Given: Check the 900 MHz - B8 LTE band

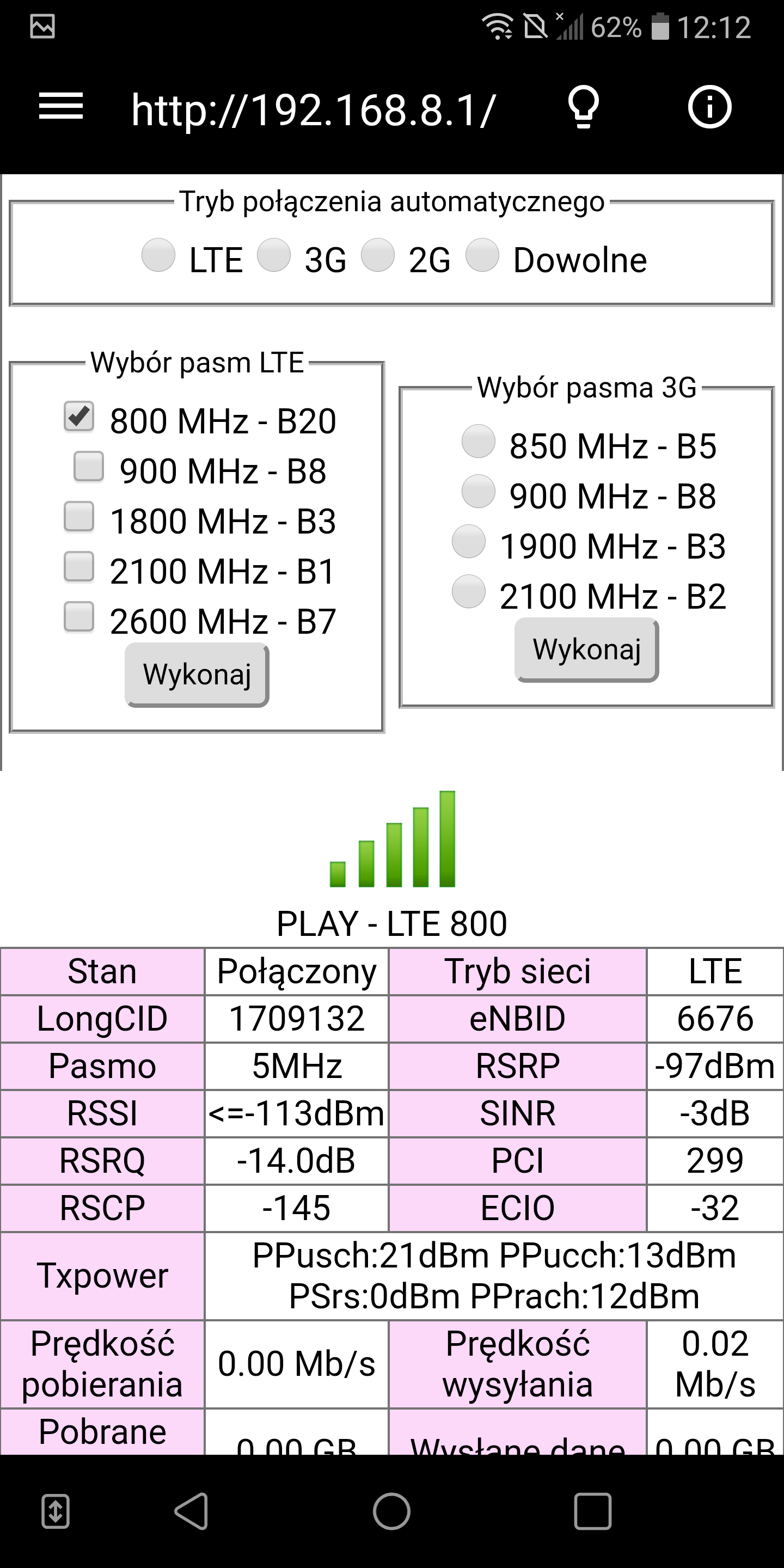Looking at the screenshot, I should (89, 467).
